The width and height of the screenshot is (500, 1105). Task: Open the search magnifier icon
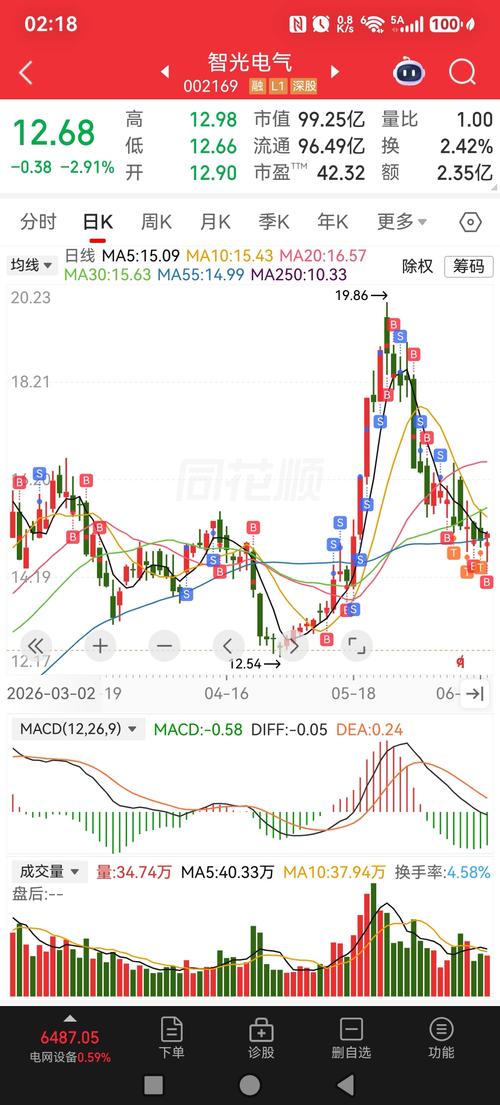(x=462, y=71)
